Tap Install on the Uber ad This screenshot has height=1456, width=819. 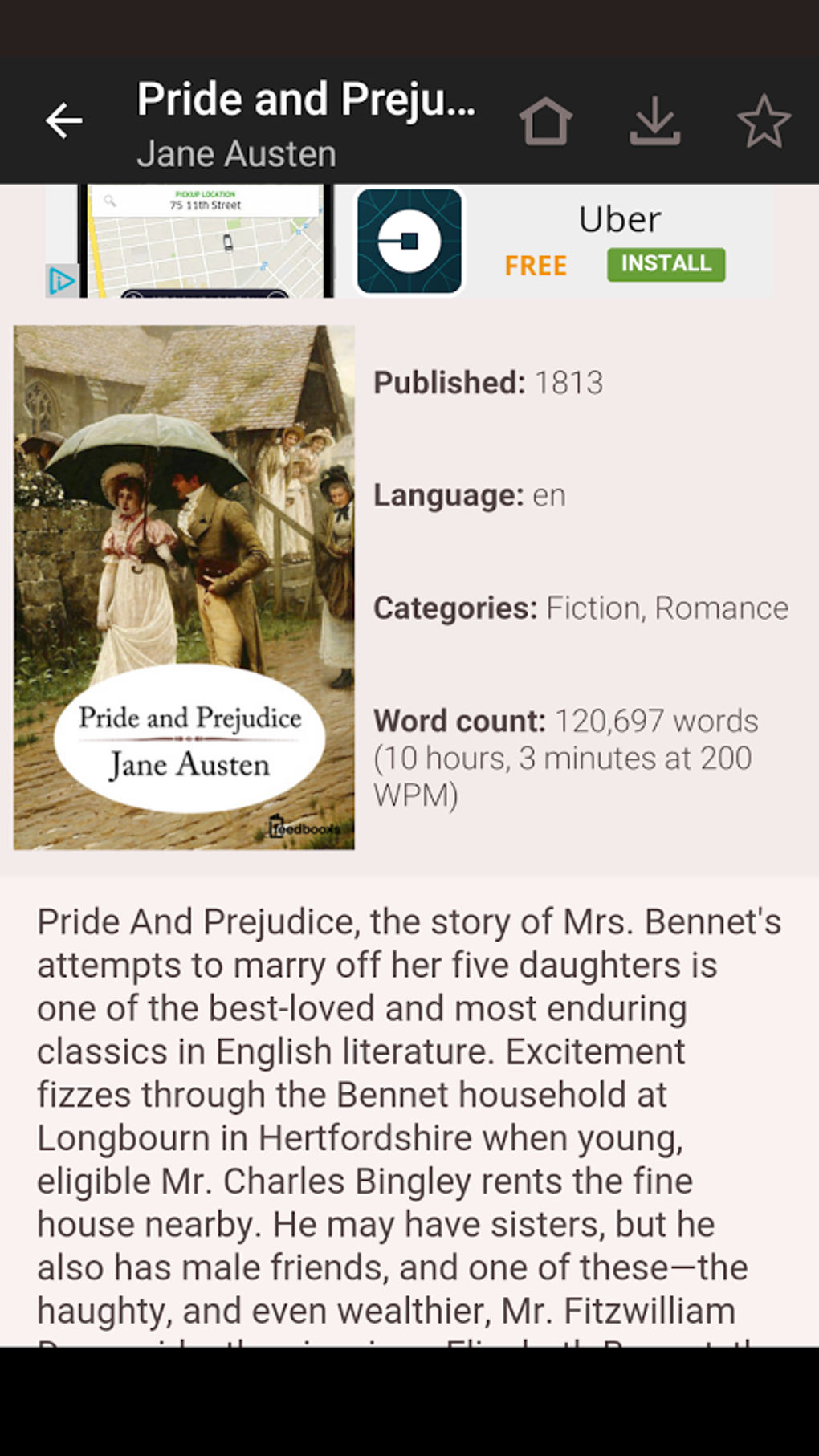pos(666,264)
